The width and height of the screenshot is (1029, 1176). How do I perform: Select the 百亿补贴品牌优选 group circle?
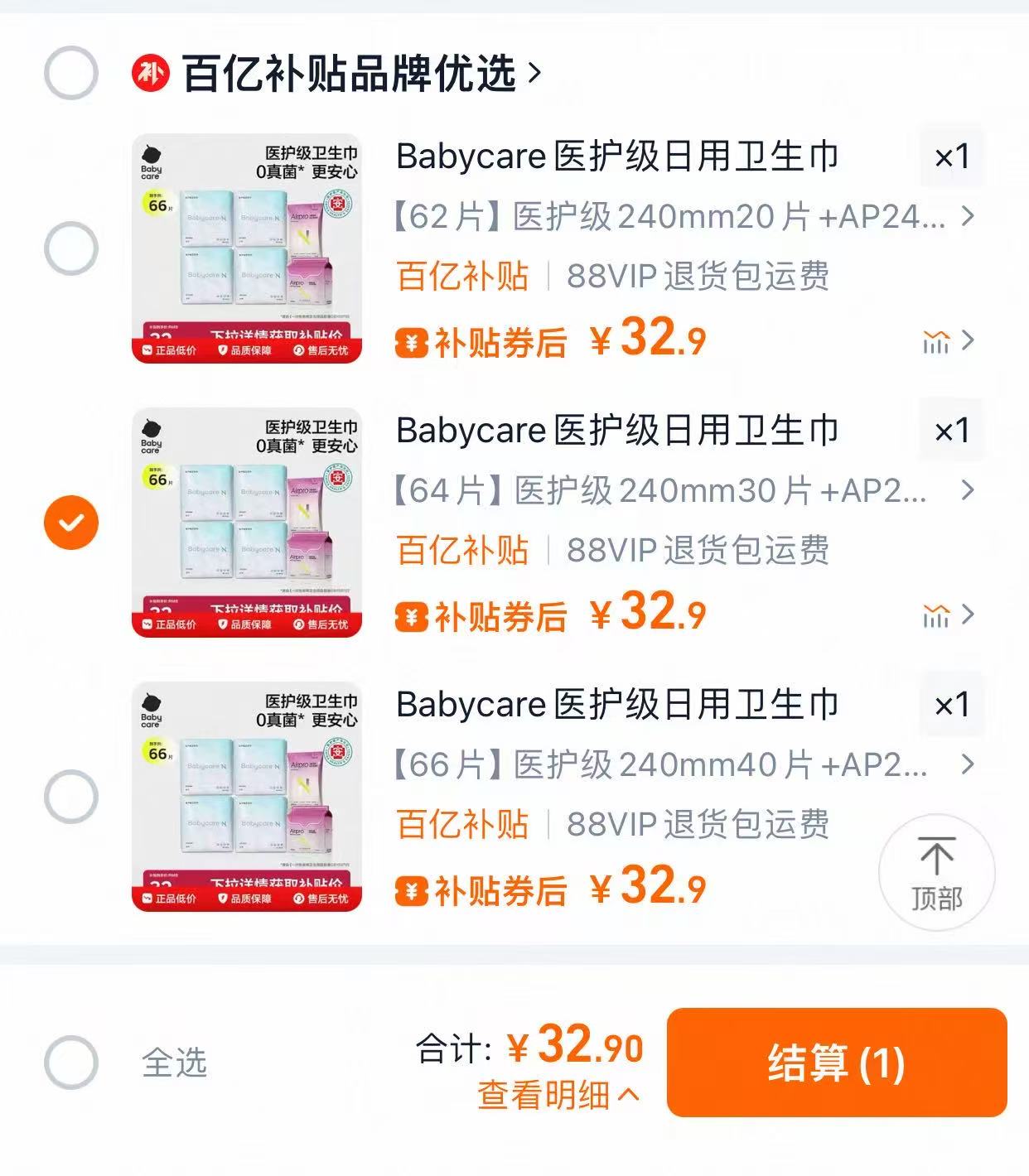pos(74,73)
